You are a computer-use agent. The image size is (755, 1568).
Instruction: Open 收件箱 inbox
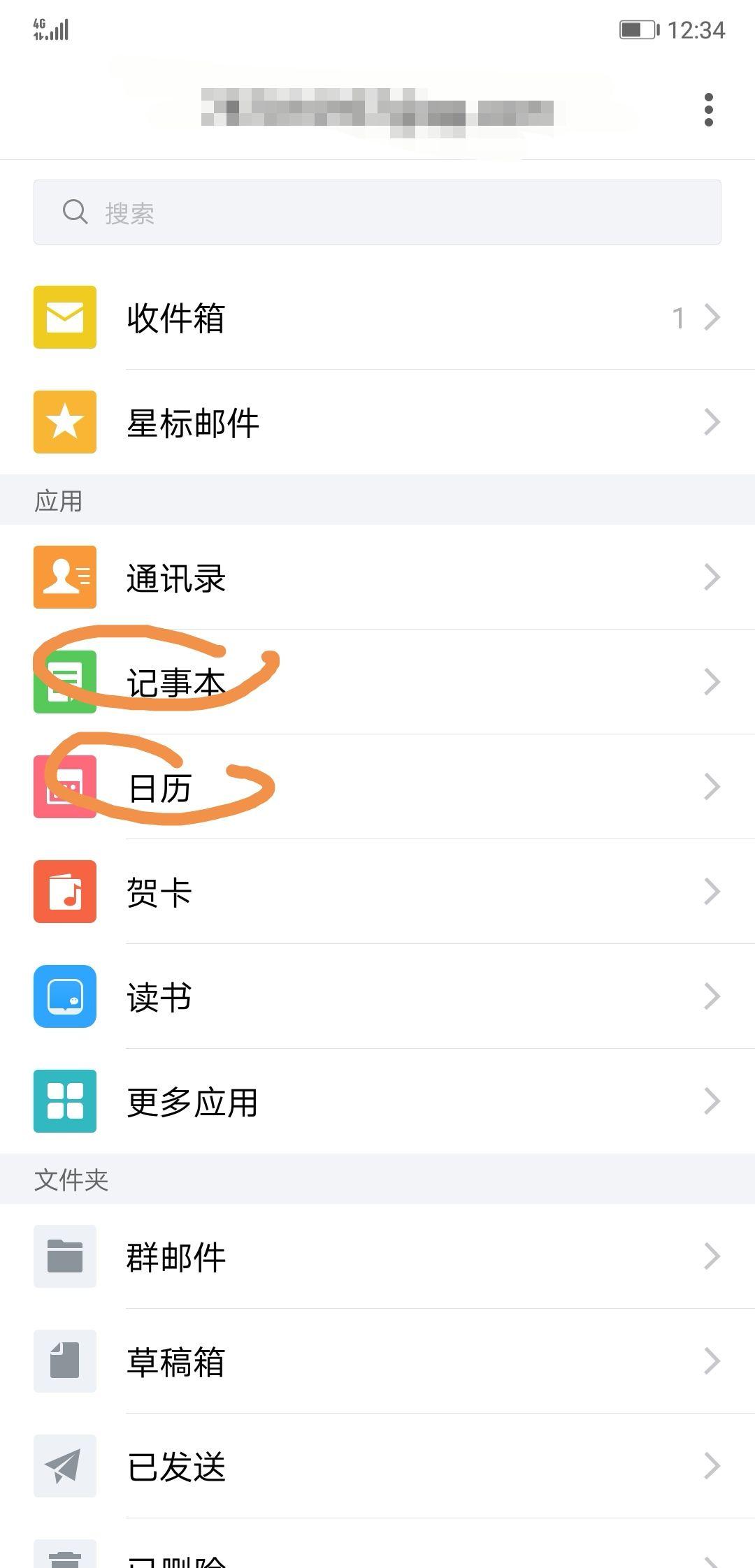tap(377, 318)
